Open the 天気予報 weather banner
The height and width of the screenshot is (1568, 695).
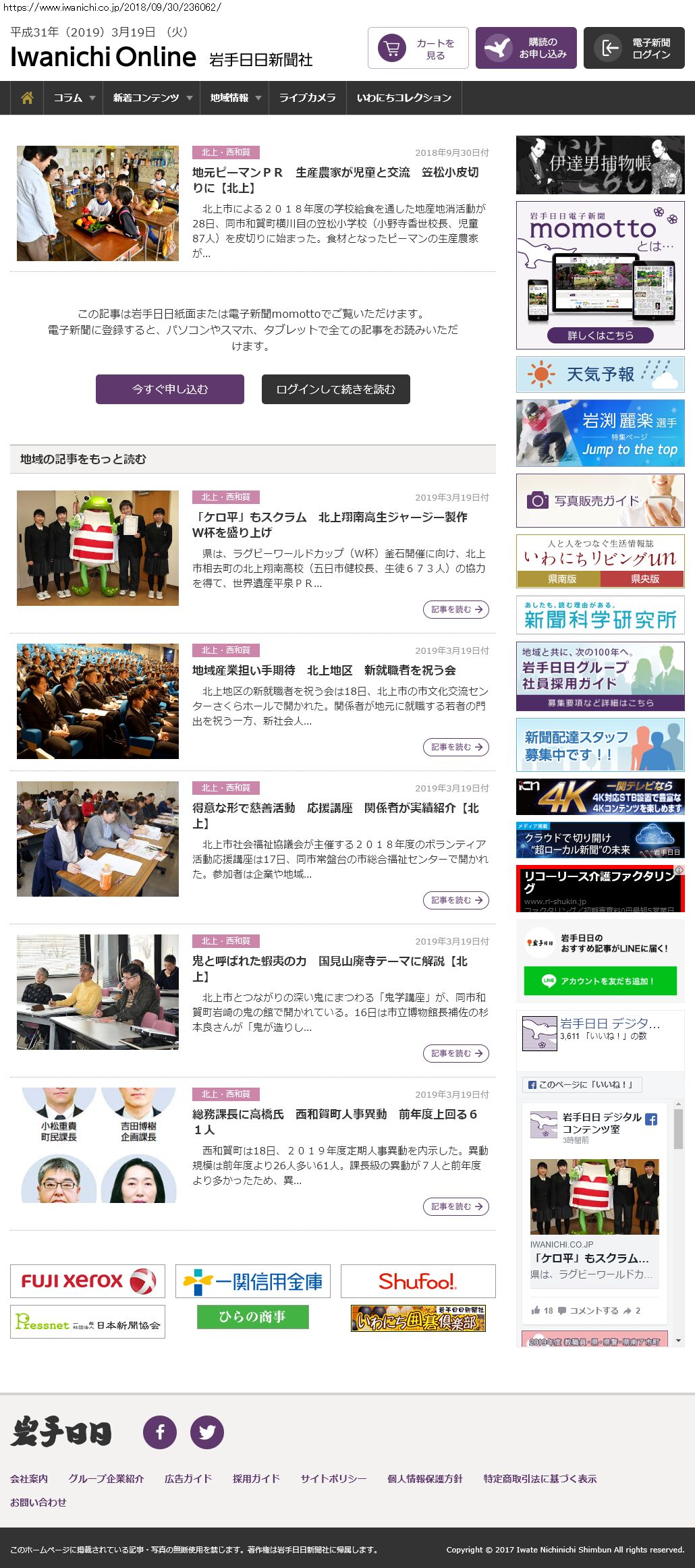point(600,374)
